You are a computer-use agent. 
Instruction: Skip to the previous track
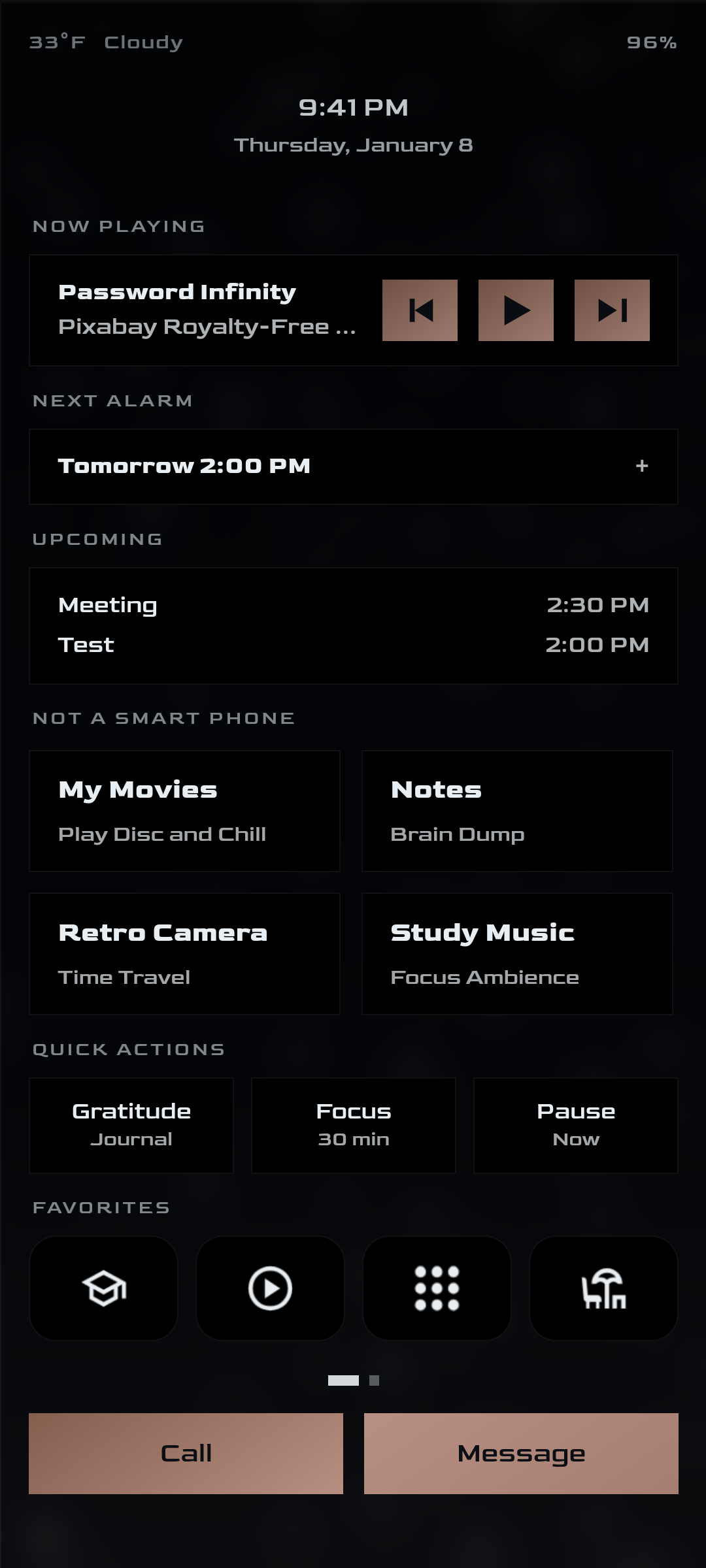point(420,310)
